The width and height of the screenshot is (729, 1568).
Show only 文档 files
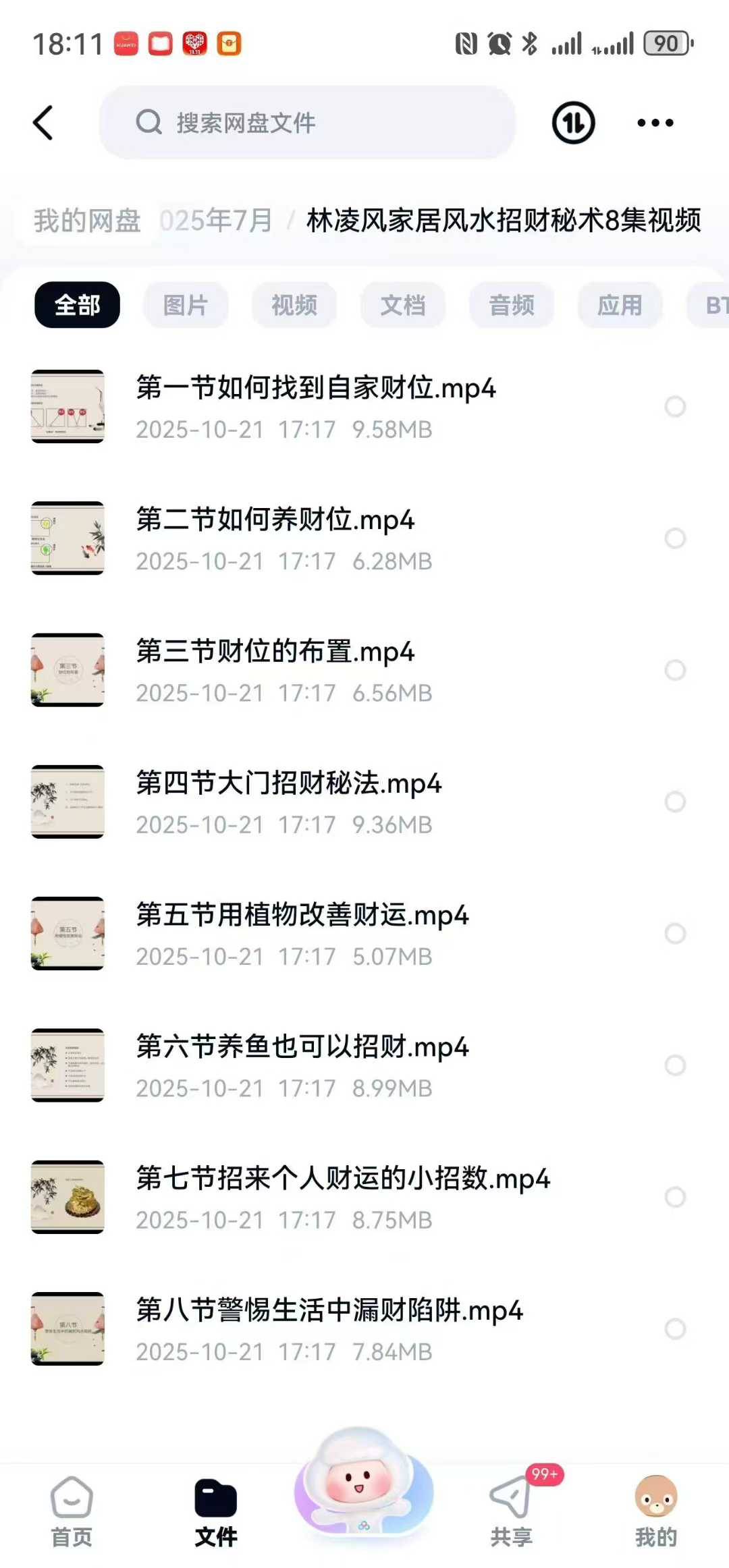[x=403, y=305]
